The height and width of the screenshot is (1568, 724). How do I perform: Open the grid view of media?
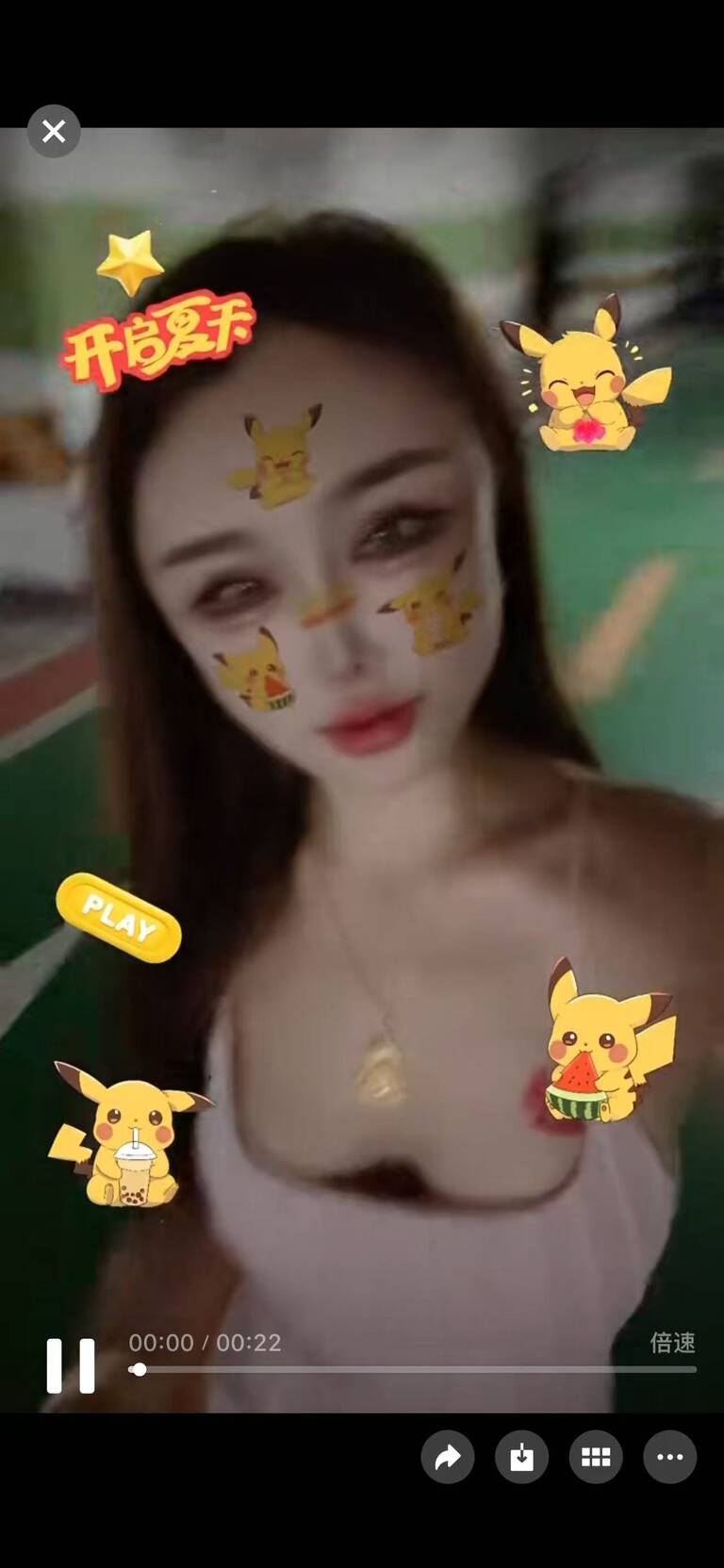pos(596,1458)
